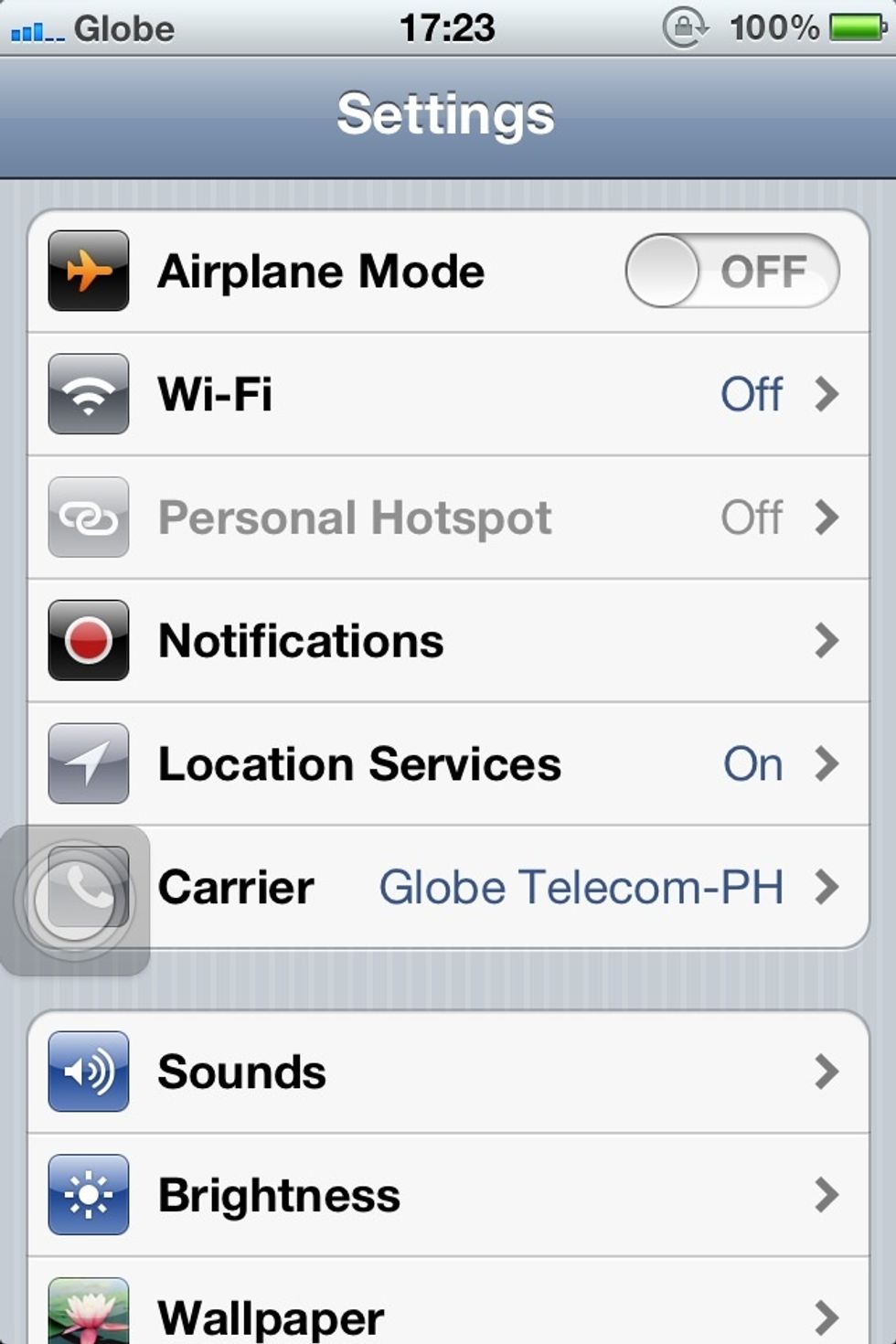The height and width of the screenshot is (1344, 896).
Task: Tap the AssistiveTouch floating button
Action: pos(75,901)
